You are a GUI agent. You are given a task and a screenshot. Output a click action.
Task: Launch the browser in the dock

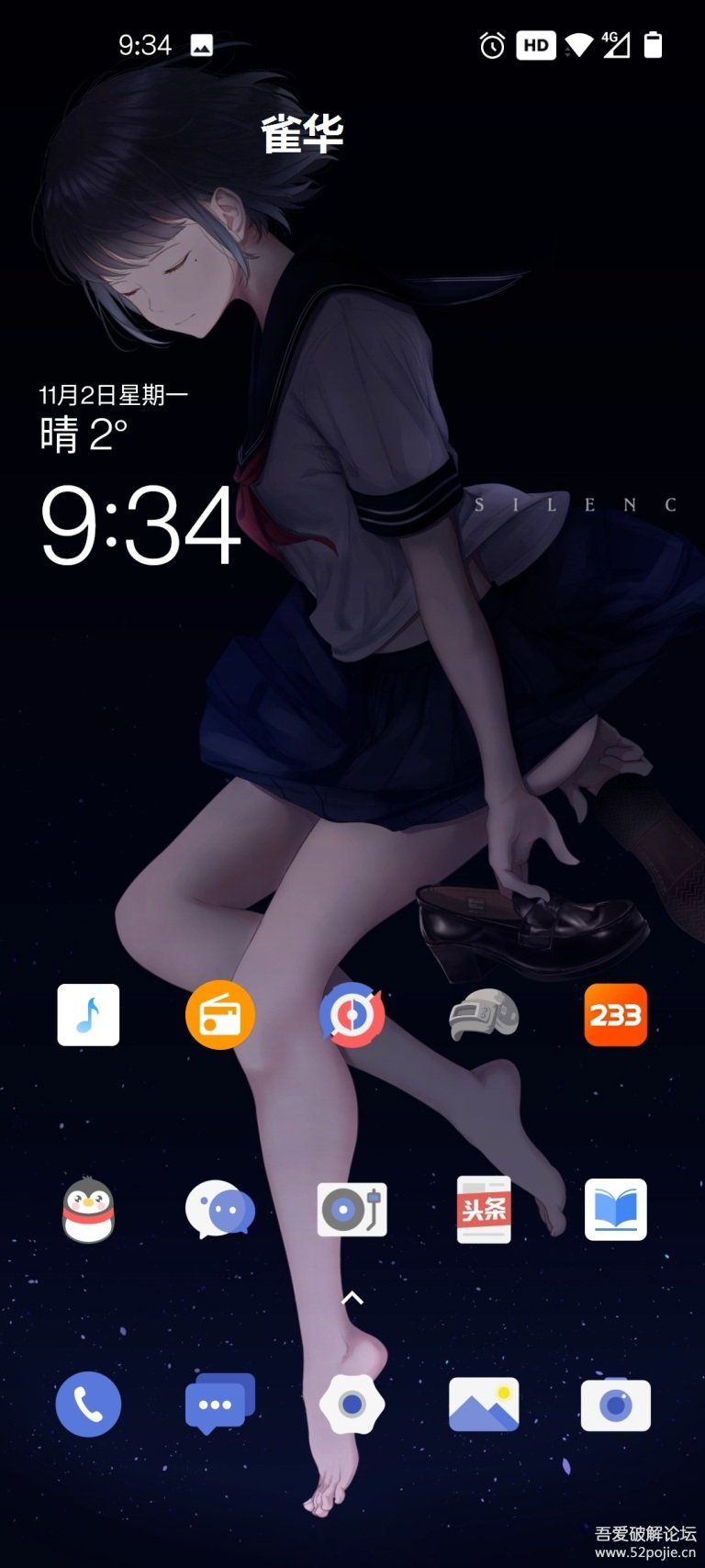(x=352, y=1404)
